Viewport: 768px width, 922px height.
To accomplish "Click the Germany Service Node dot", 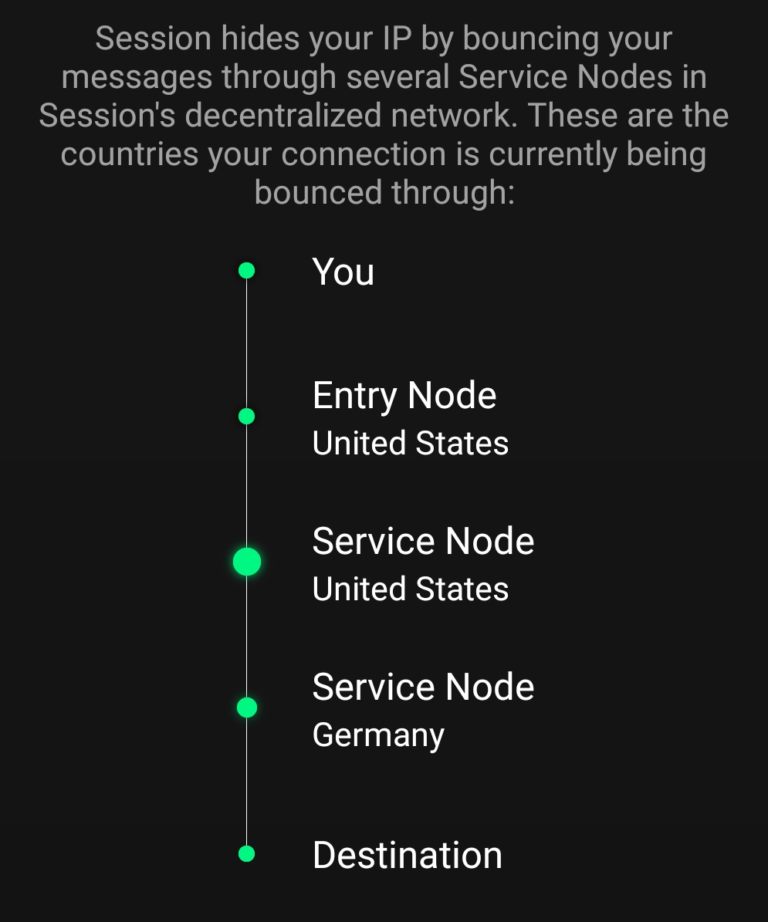I will pyautogui.click(x=246, y=707).
